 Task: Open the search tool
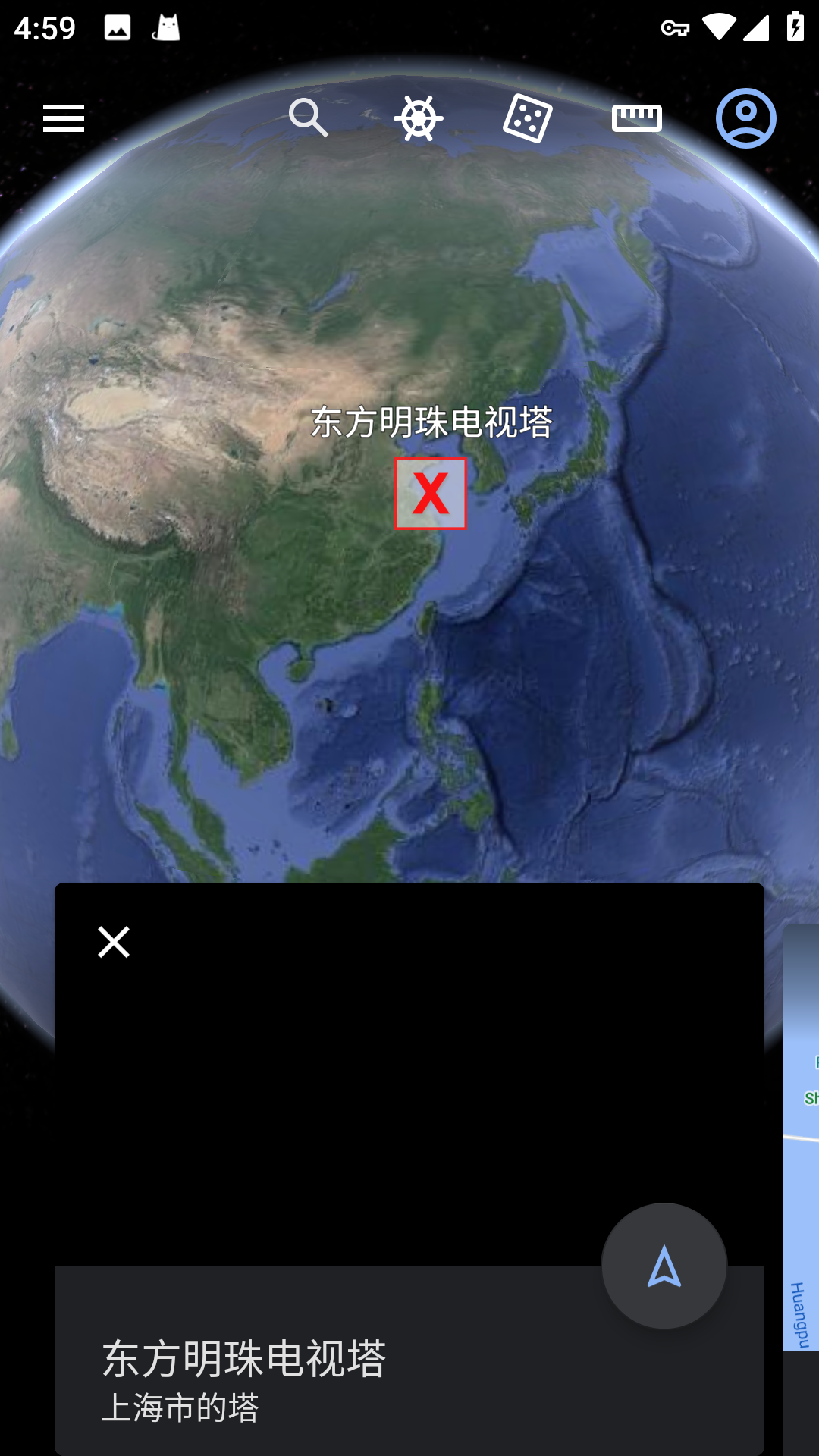(x=309, y=118)
